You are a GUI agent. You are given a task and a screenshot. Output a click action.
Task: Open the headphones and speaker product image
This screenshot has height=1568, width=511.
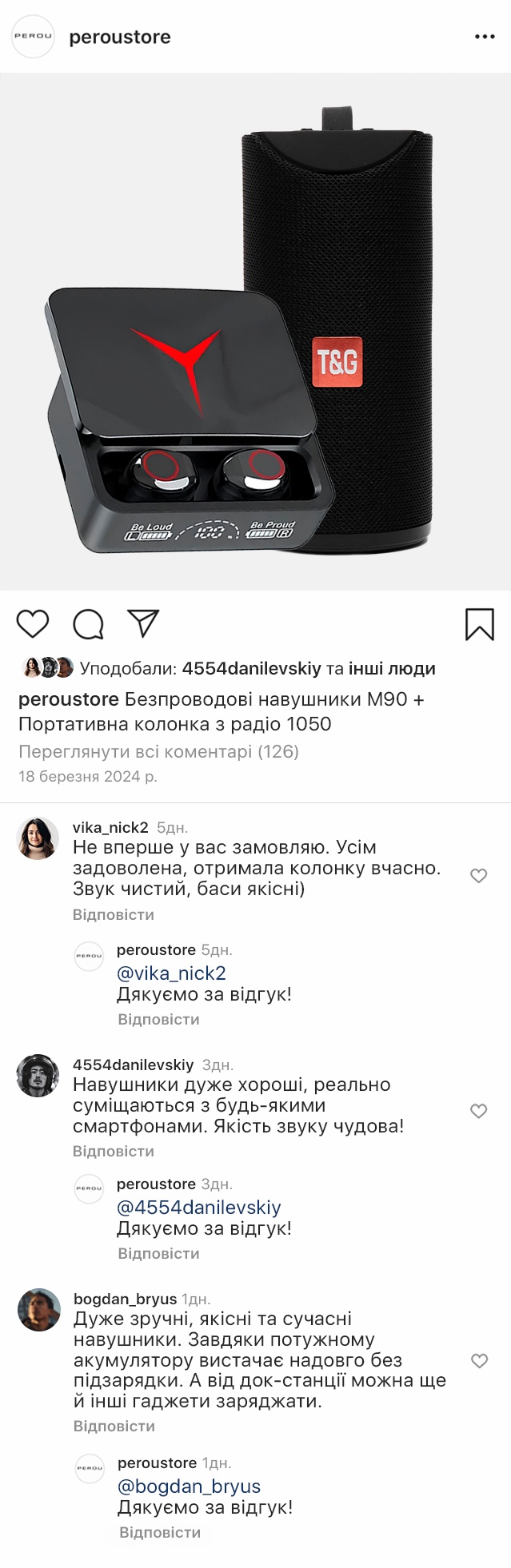255,332
